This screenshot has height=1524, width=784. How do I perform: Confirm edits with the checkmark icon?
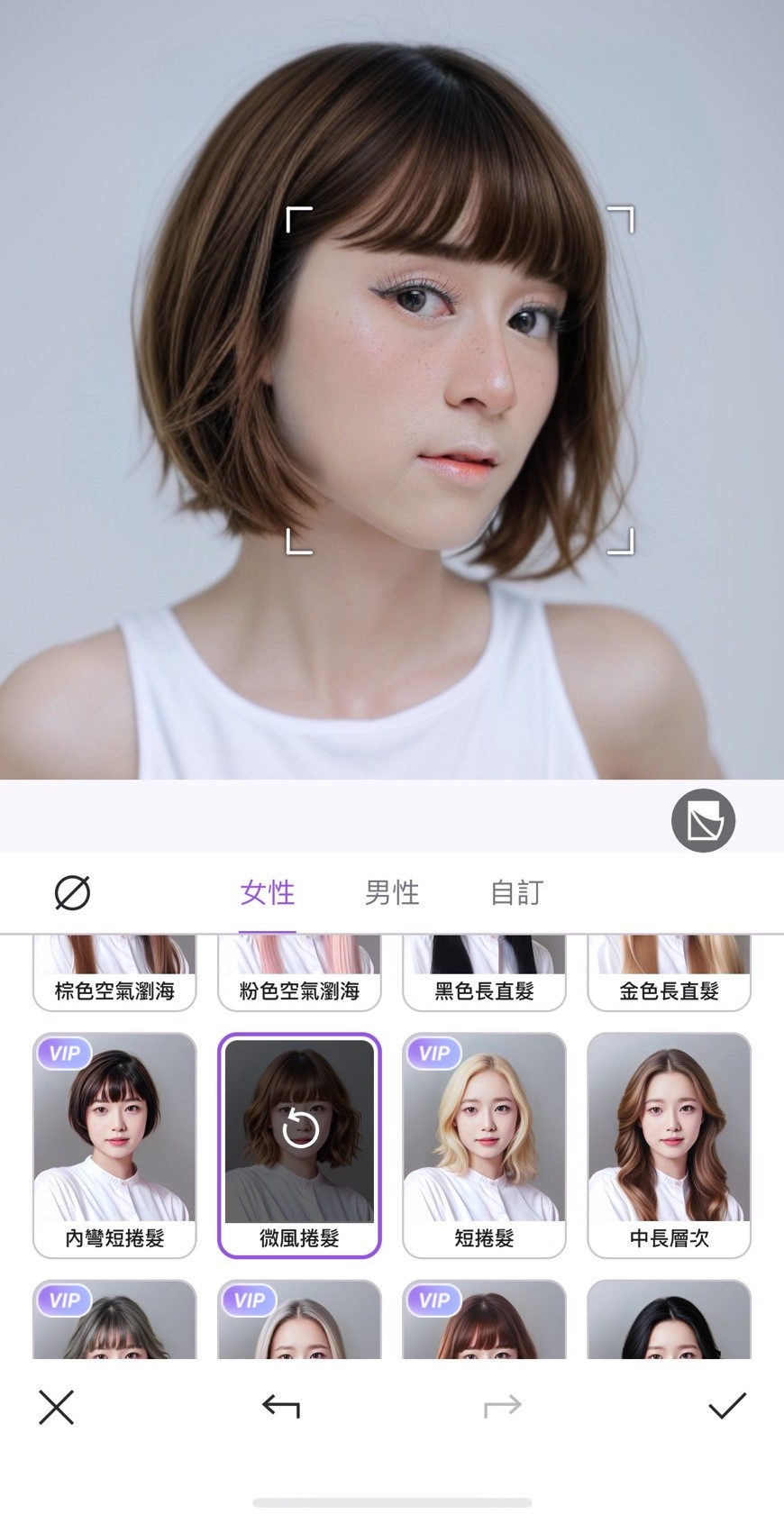727,1407
